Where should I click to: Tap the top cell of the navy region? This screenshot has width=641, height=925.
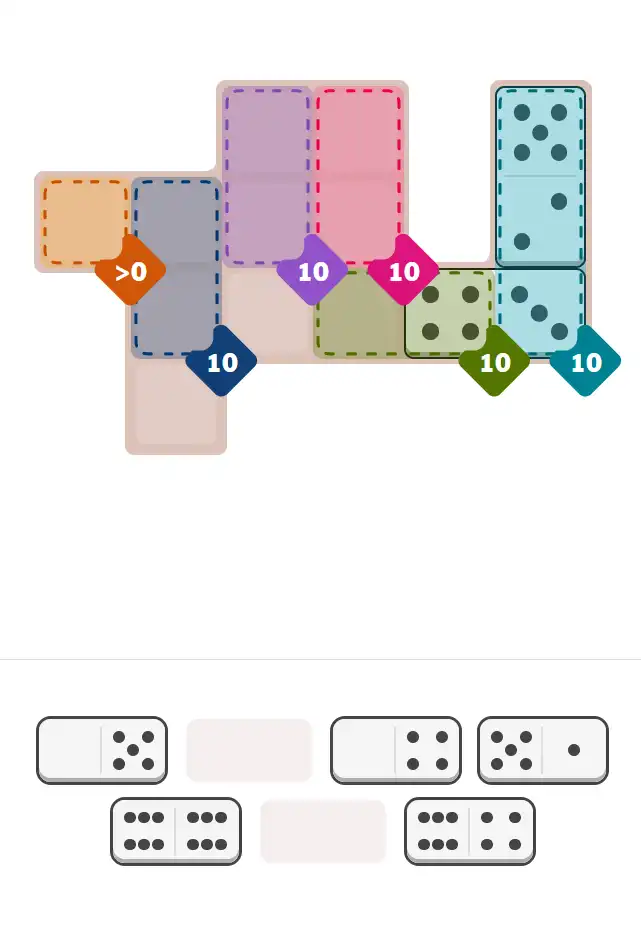[x=176, y=222]
